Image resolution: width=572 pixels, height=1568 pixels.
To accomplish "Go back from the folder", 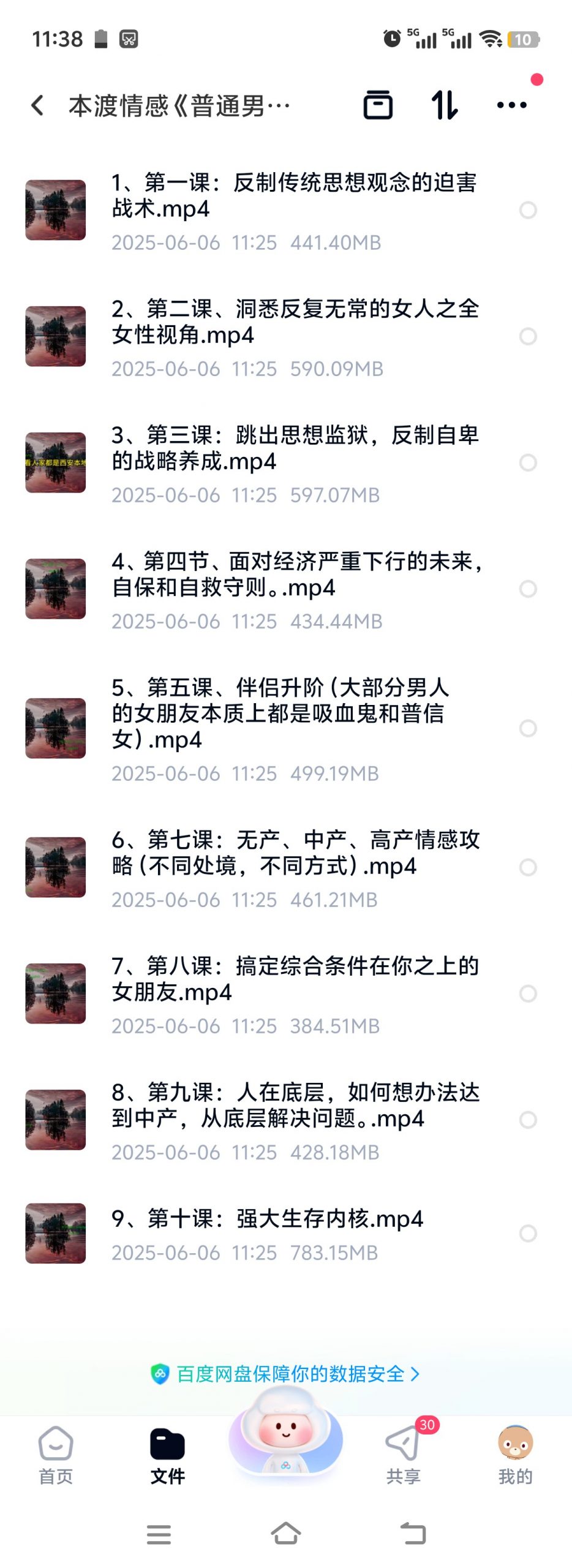I will point(38,105).
